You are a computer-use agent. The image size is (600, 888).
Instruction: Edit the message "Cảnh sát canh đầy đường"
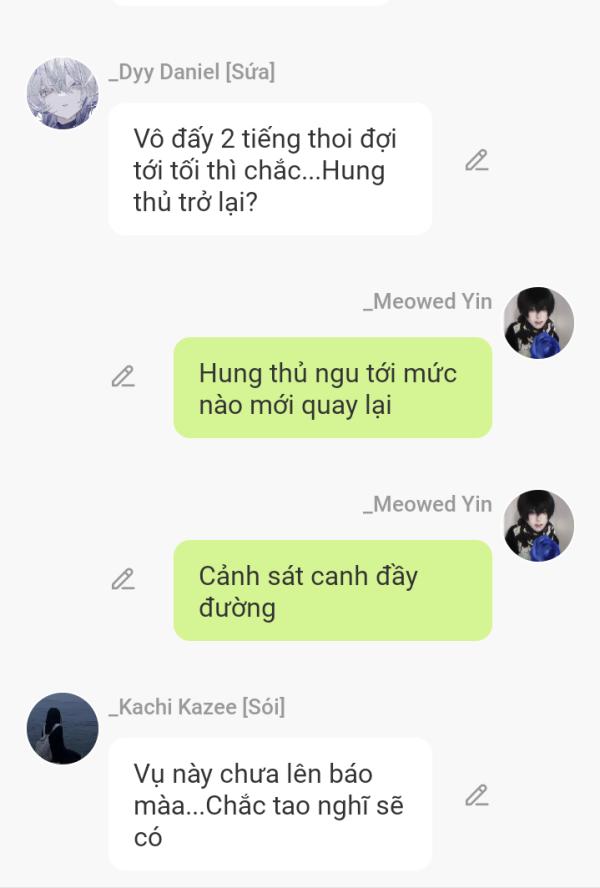coord(123,579)
